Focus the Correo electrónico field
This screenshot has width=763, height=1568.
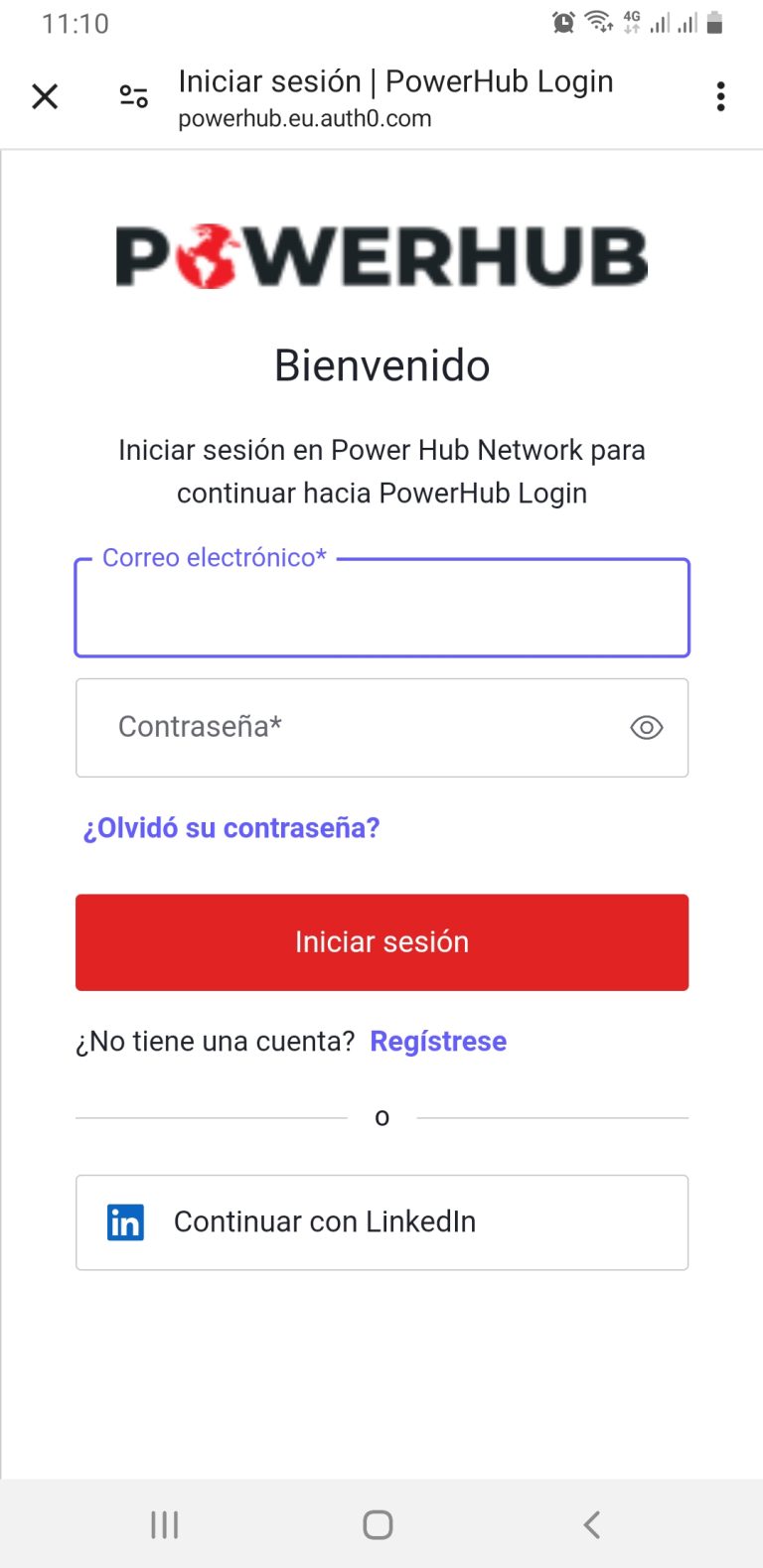click(381, 609)
